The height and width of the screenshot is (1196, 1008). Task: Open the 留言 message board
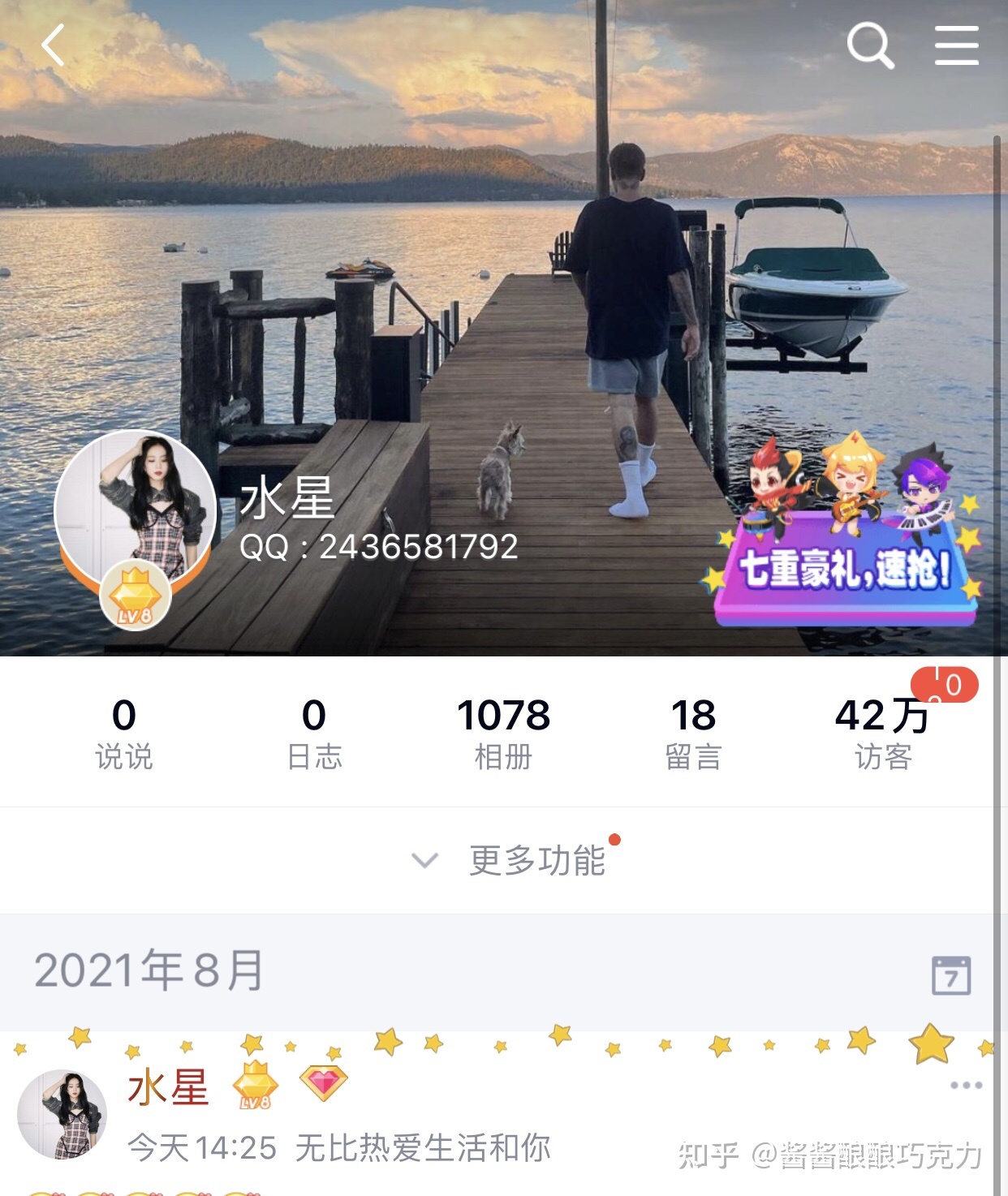tap(693, 732)
